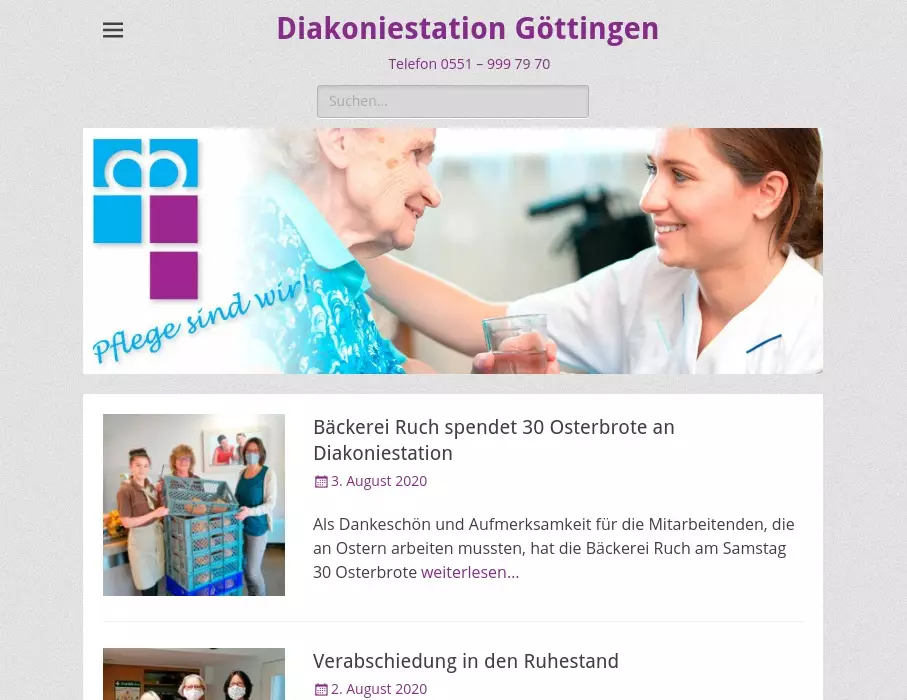
Task: Open the Diakoniestation Göttingen site title
Action: pyautogui.click(x=467, y=29)
